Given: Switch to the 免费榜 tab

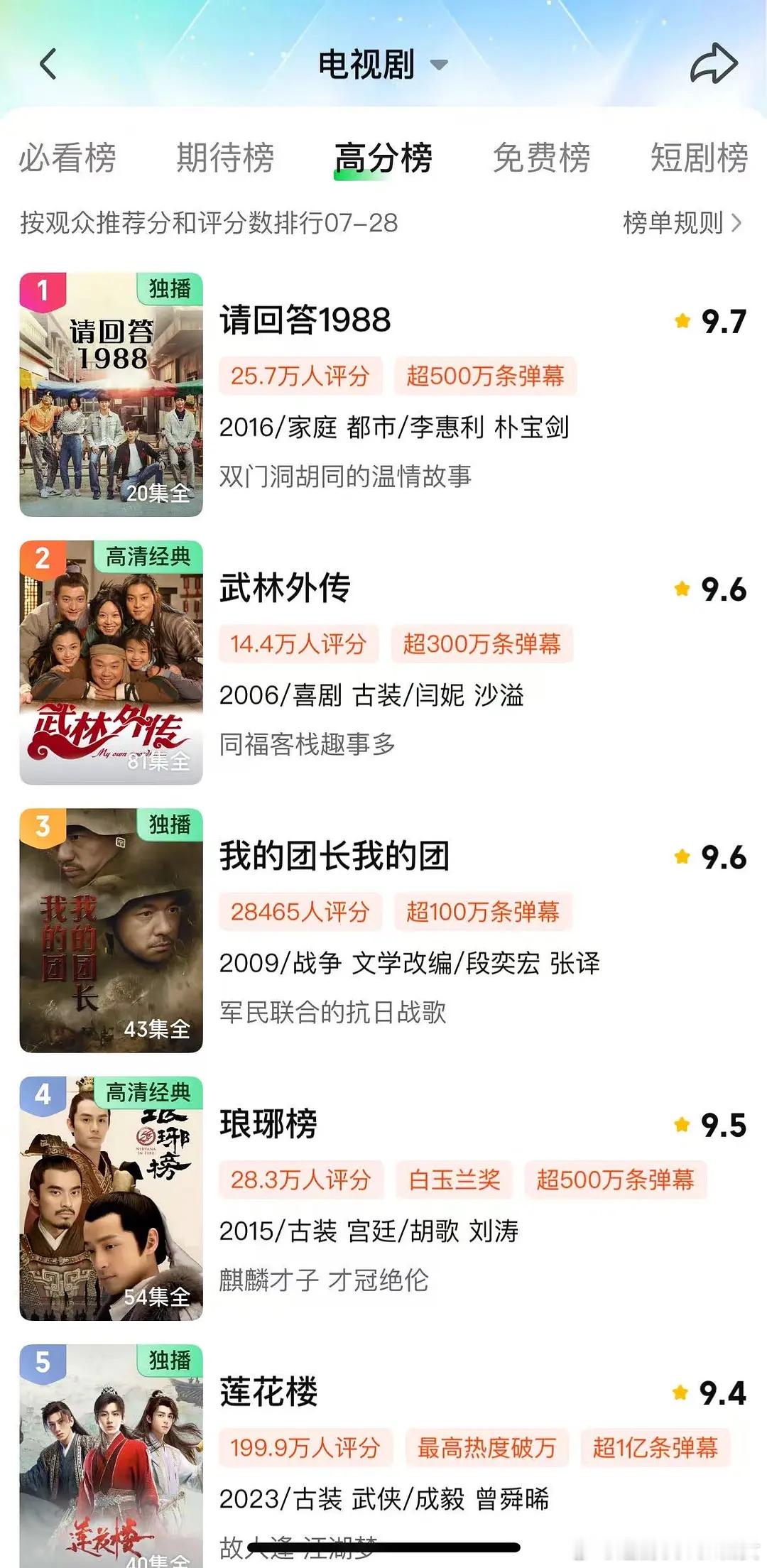Looking at the screenshot, I should coord(542,158).
